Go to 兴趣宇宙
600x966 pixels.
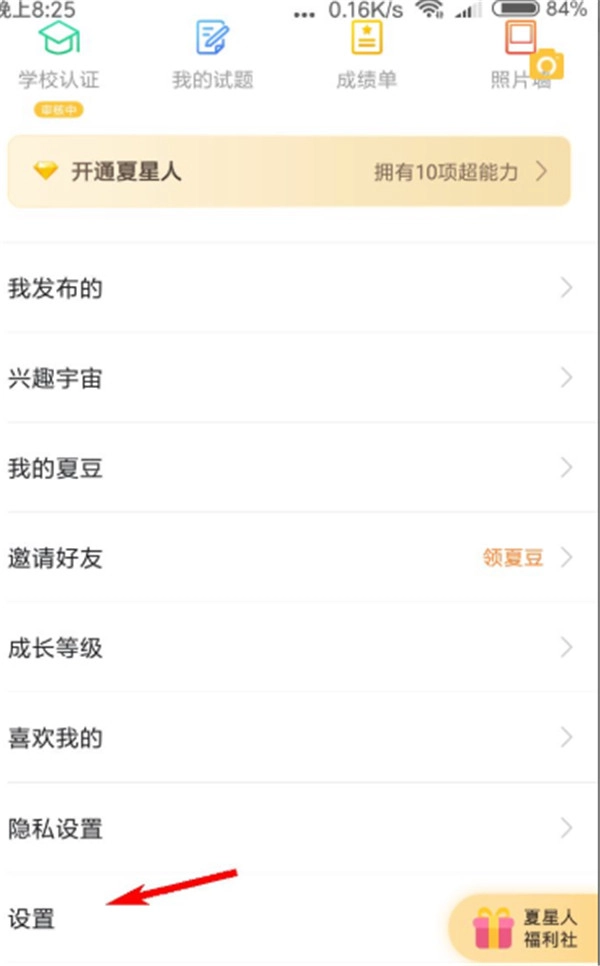(x=289, y=378)
